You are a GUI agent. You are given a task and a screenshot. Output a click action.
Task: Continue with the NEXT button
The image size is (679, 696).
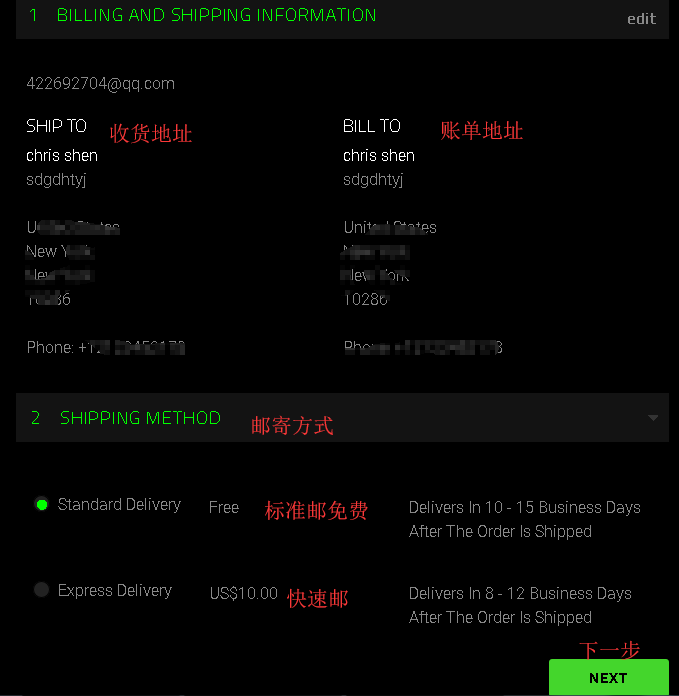608,677
